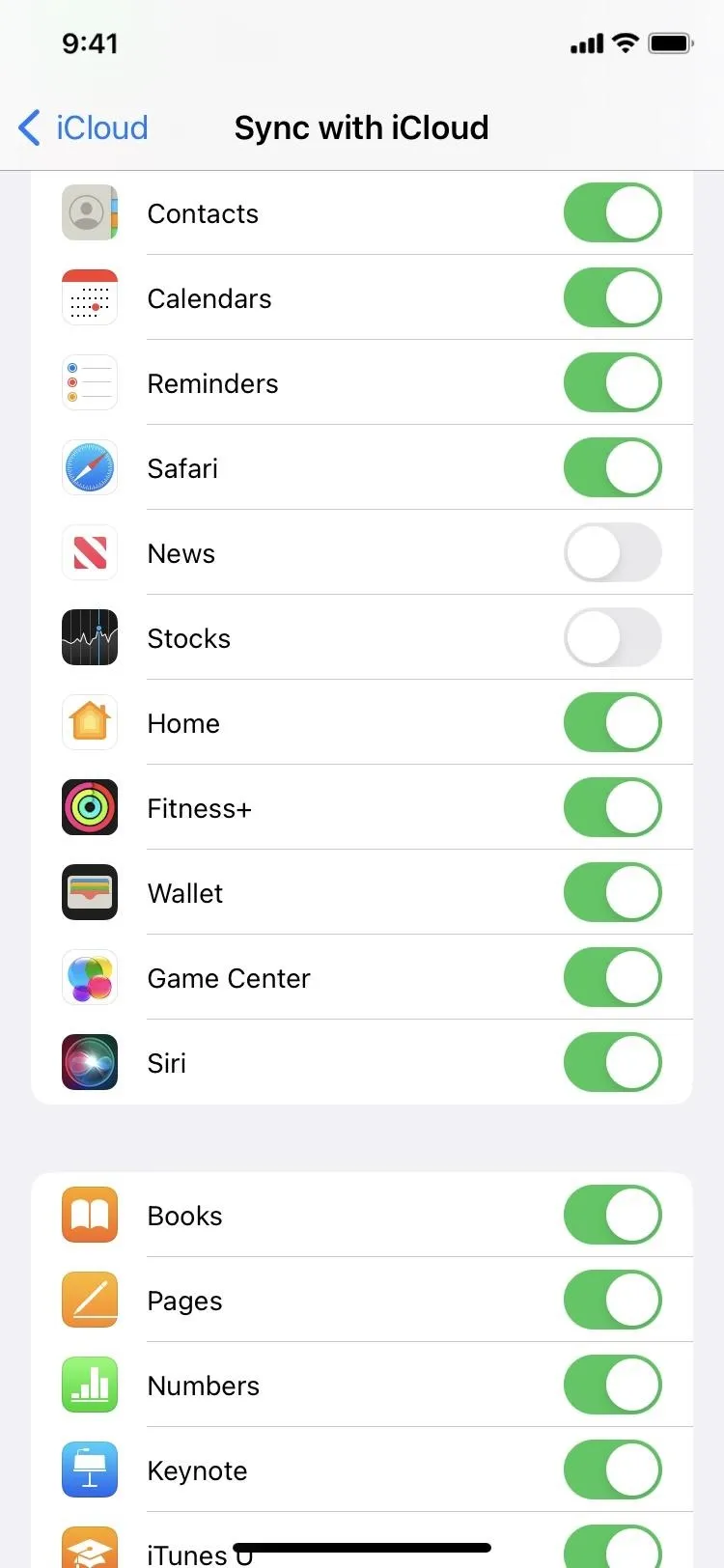Toggle Reminders sync off
The width and height of the screenshot is (724, 1568).
point(613,383)
